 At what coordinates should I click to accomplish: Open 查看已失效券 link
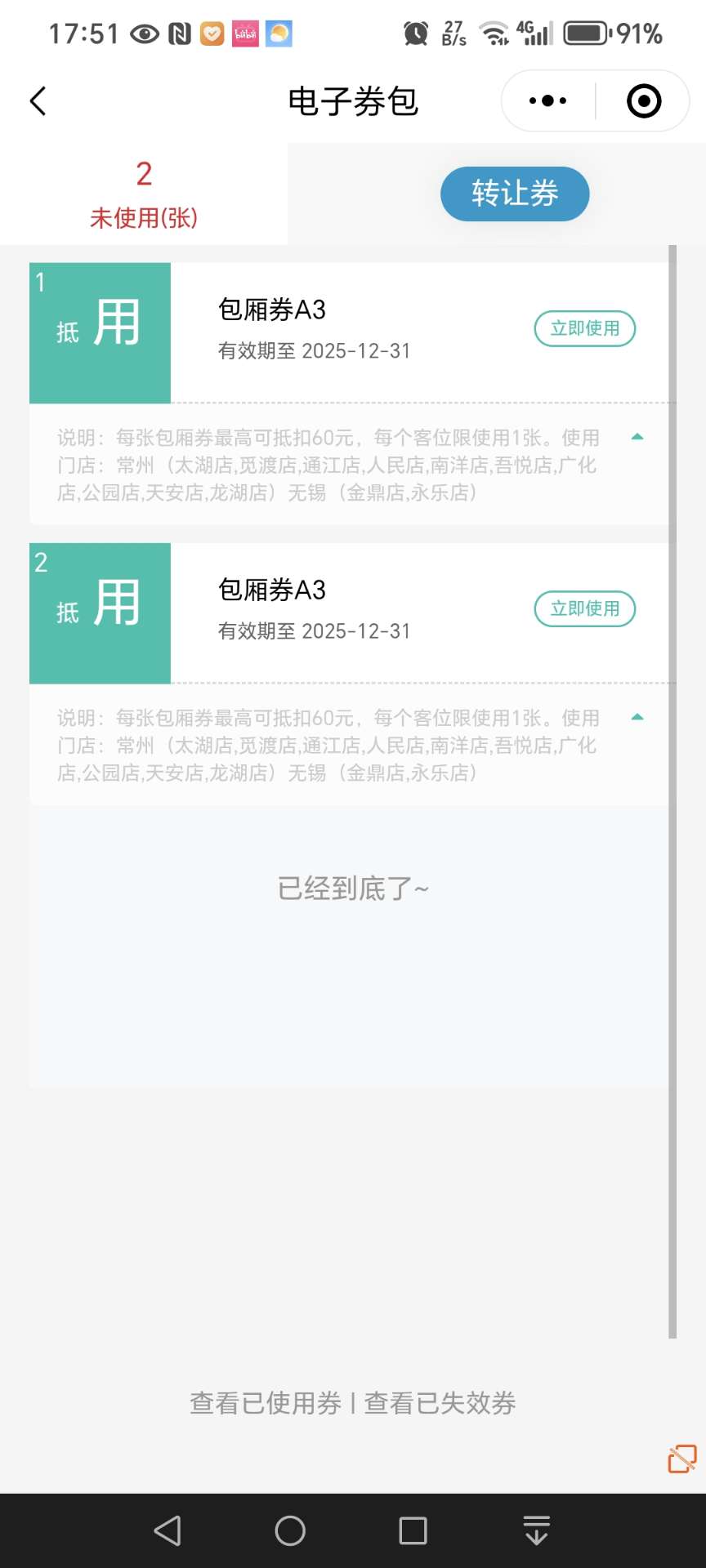(x=440, y=1403)
